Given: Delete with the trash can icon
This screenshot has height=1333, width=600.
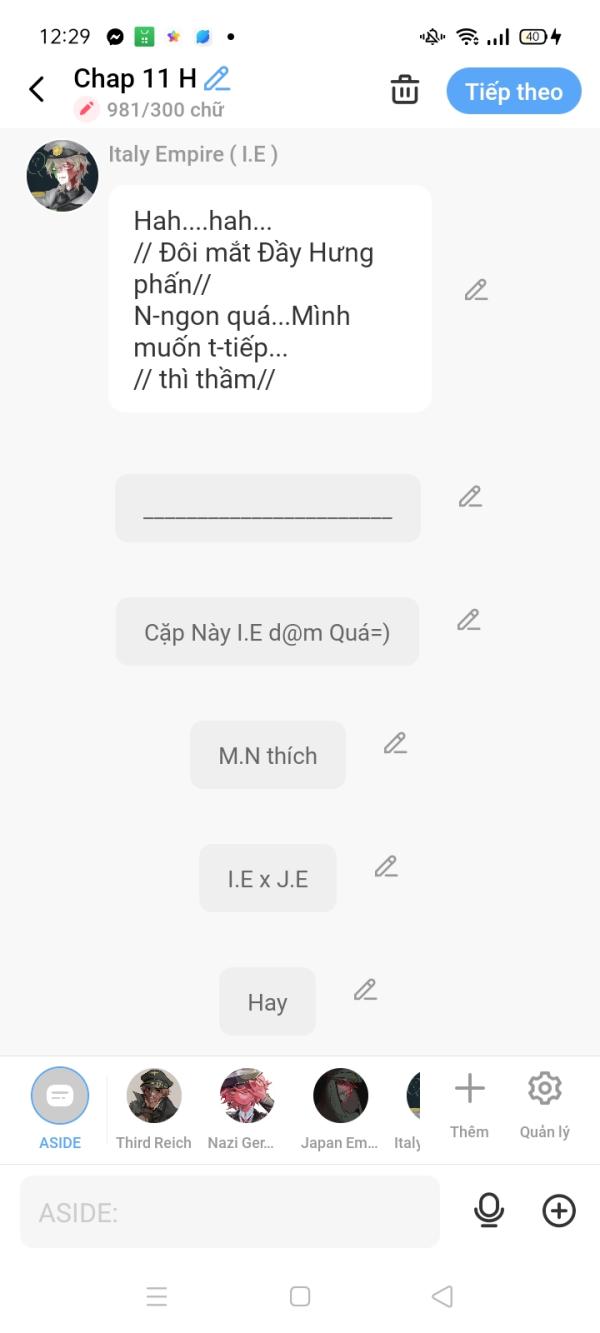Looking at the screenshot, I should [405, 90].
